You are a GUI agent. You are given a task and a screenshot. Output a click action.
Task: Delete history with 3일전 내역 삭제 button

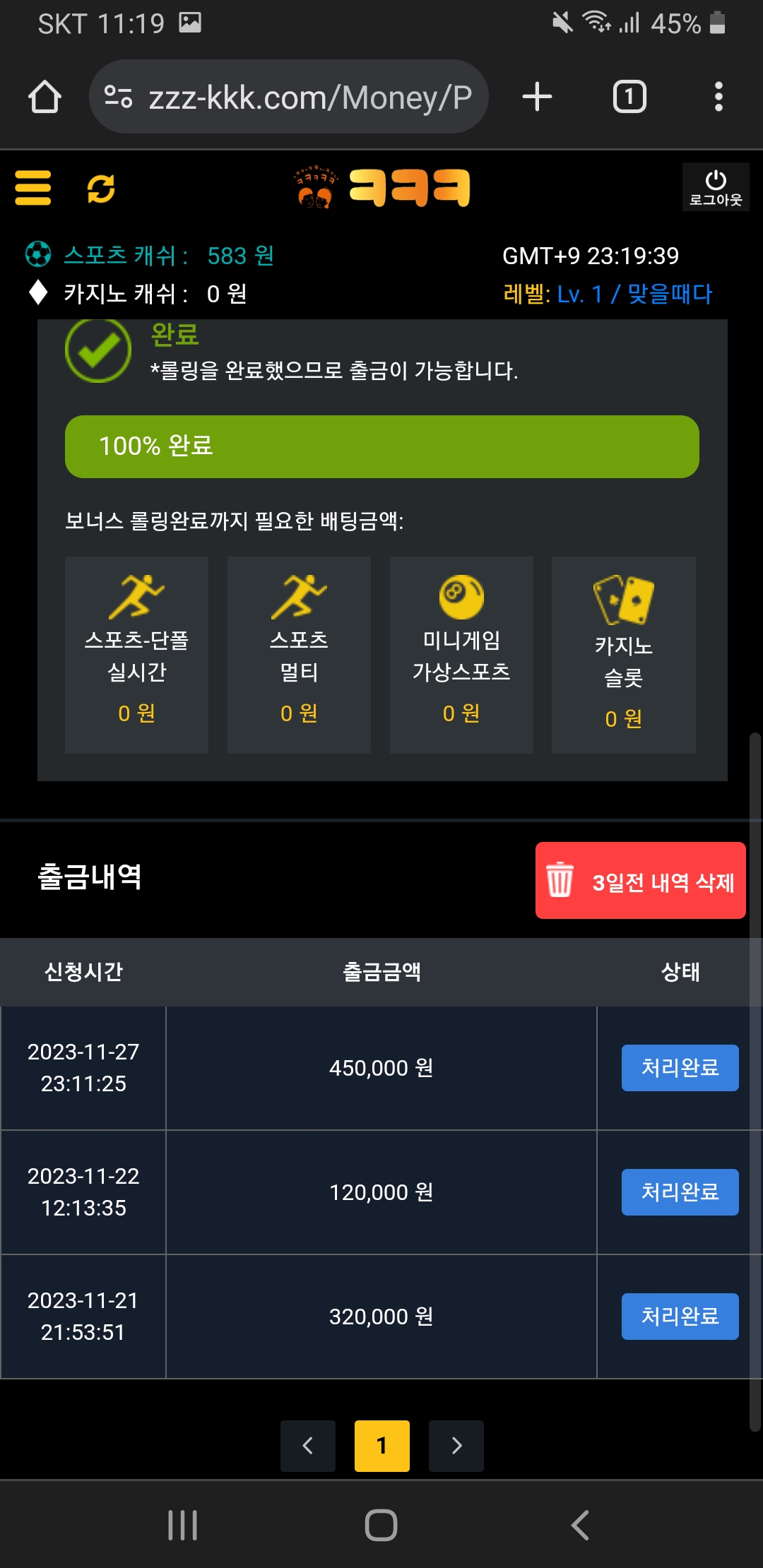[641, 881]
